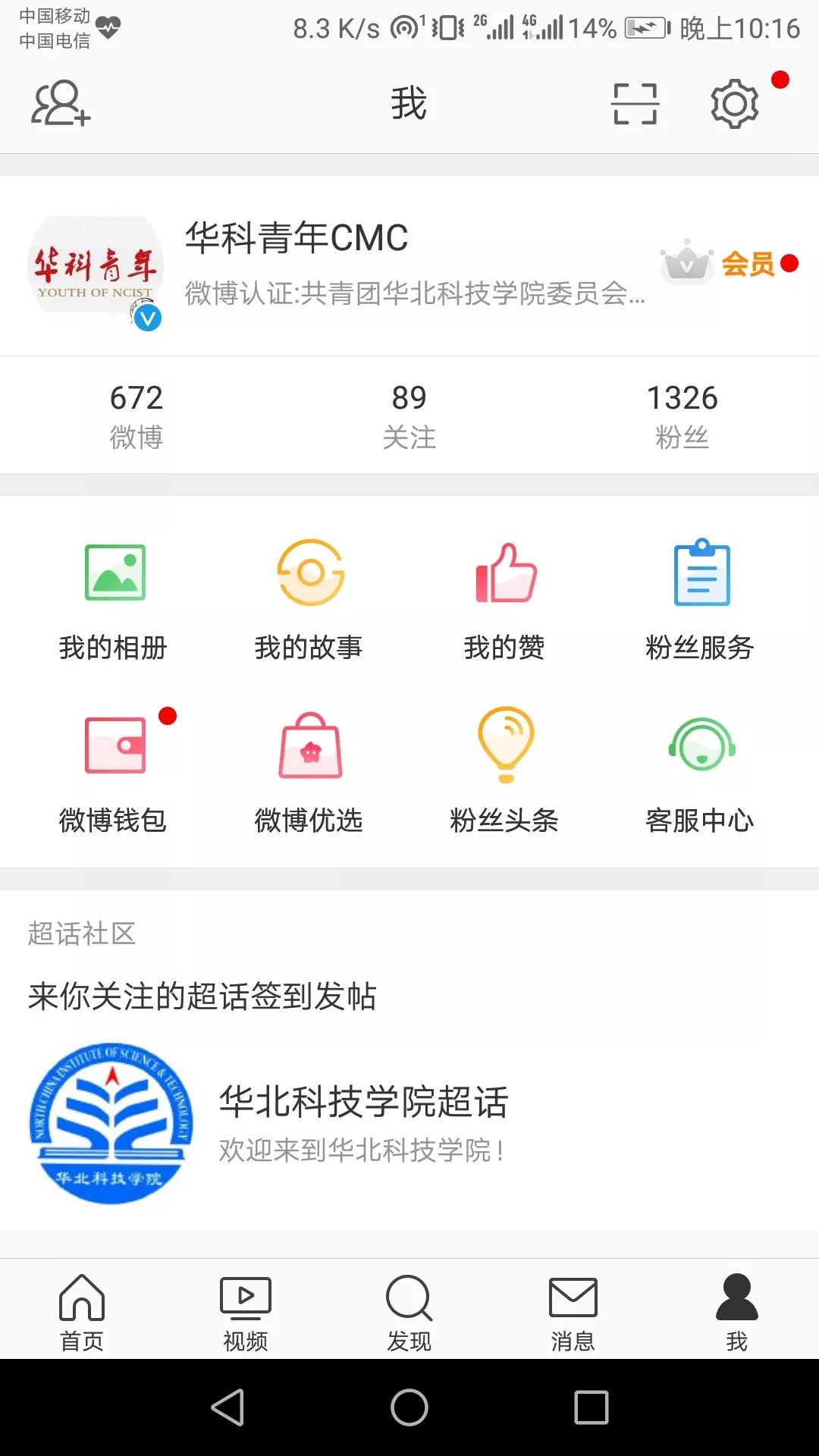View the 672 微博 posts

[136, 416]
